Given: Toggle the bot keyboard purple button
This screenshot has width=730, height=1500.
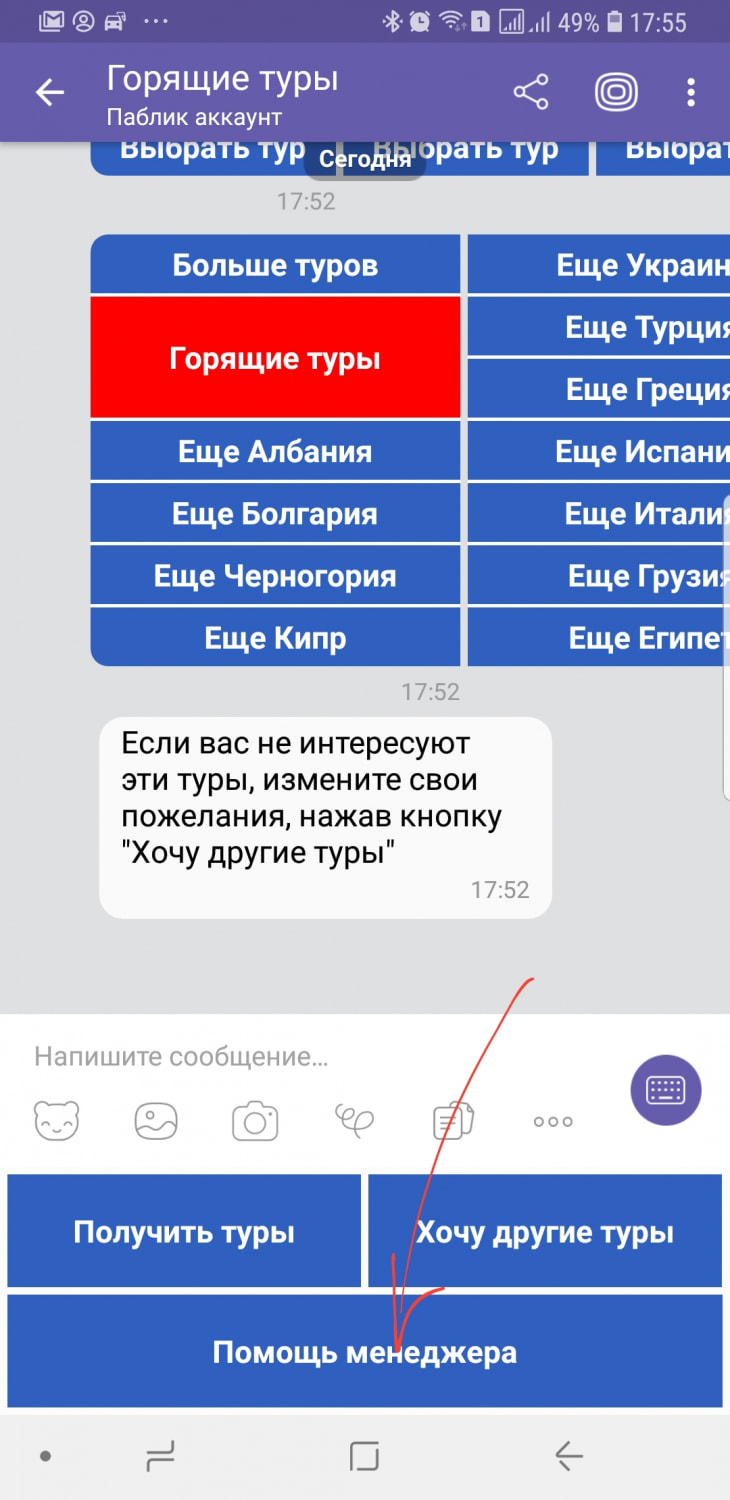Looking at the screenshot, I should pos(665,1089).
